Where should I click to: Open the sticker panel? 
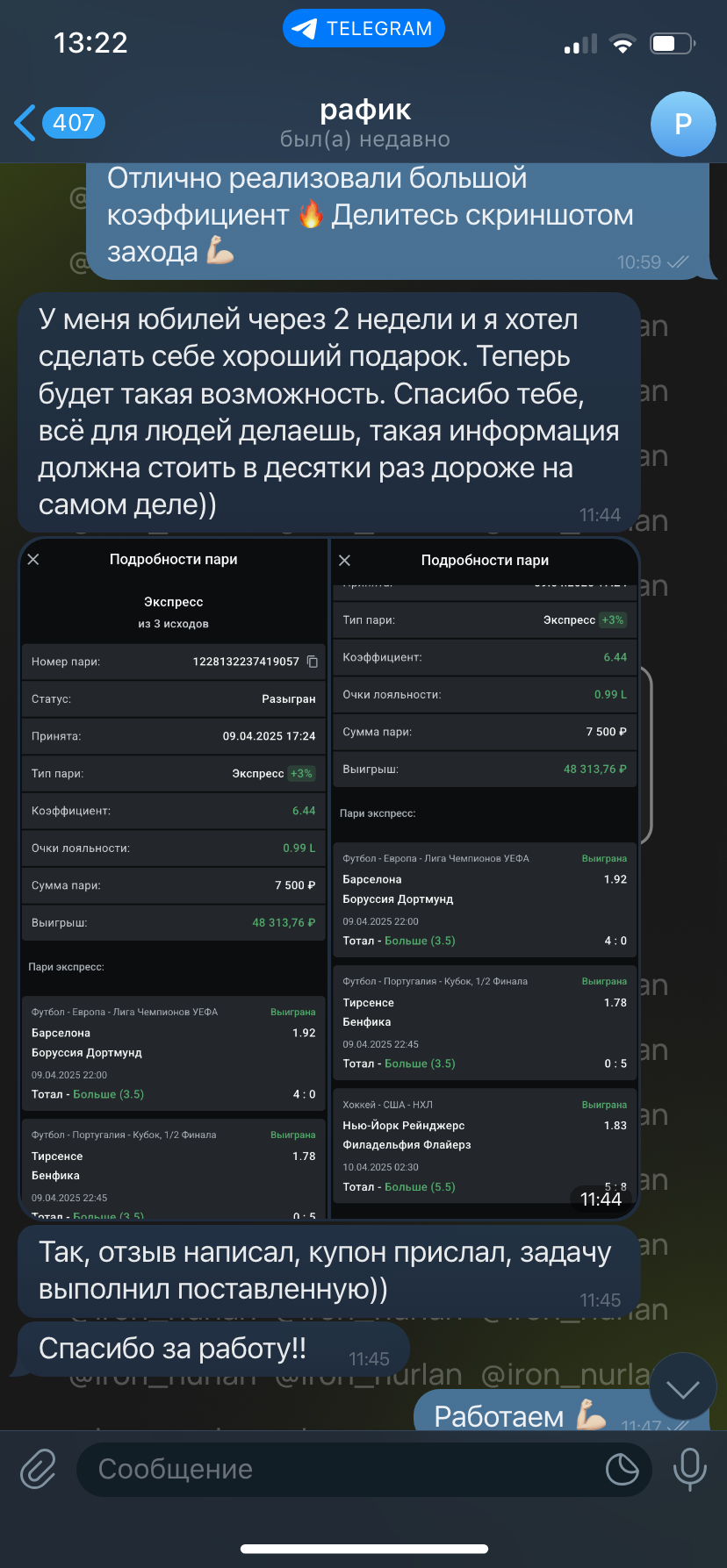pos(623,1470)
